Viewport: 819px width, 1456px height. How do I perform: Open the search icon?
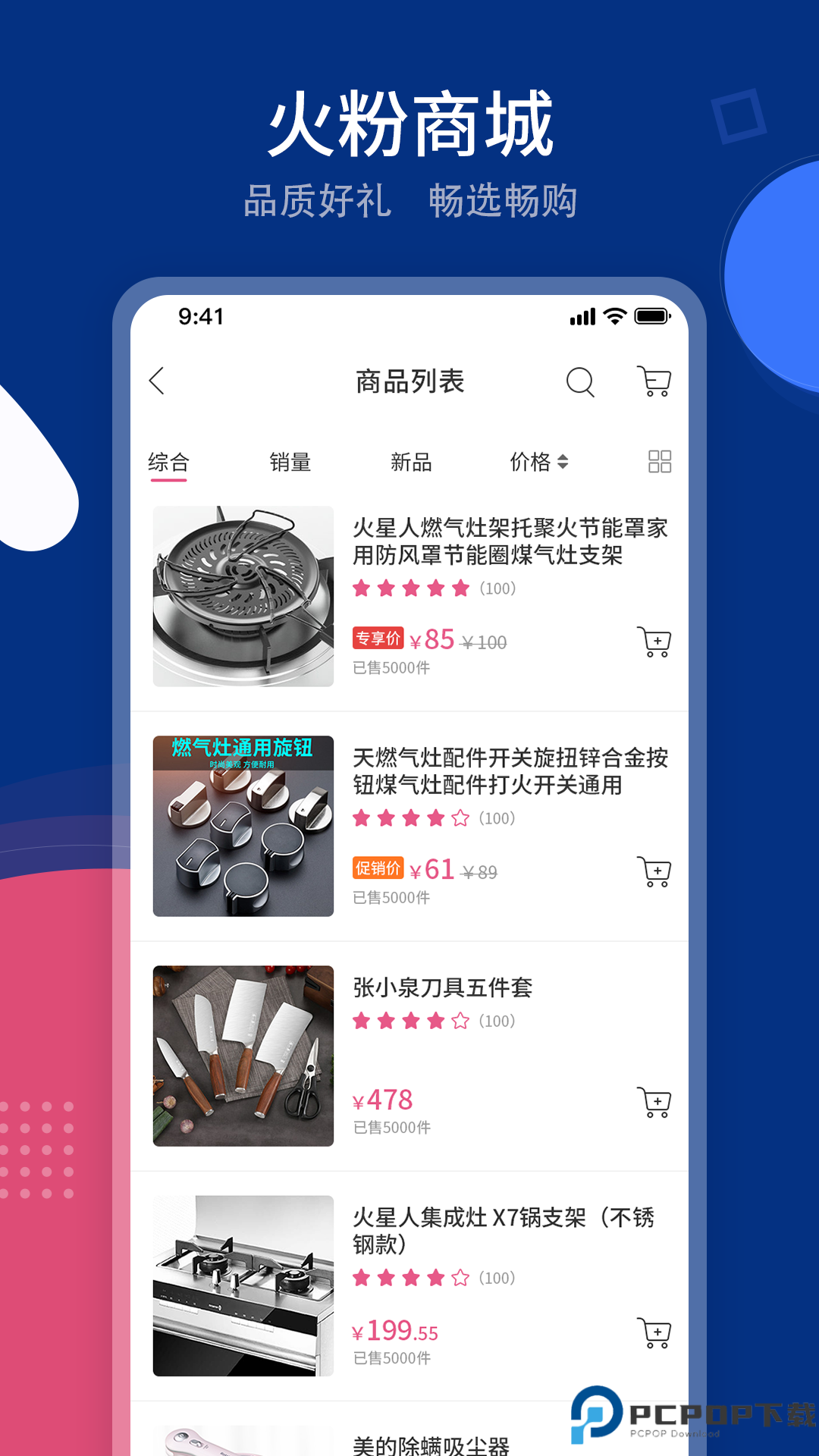pyautogui.click(x=581, y=381)
